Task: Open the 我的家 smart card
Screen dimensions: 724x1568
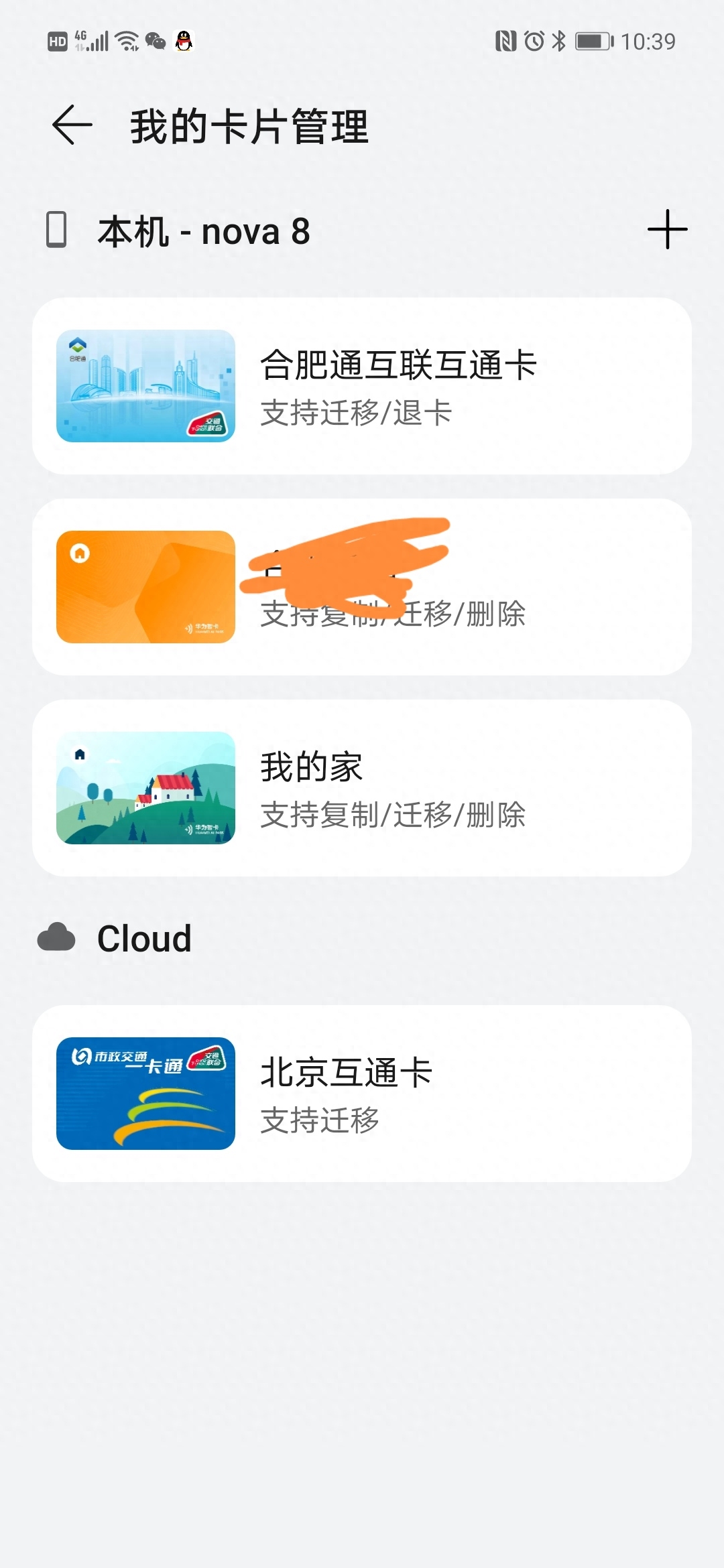Action: pyautogui.click(x=362, y=789)
